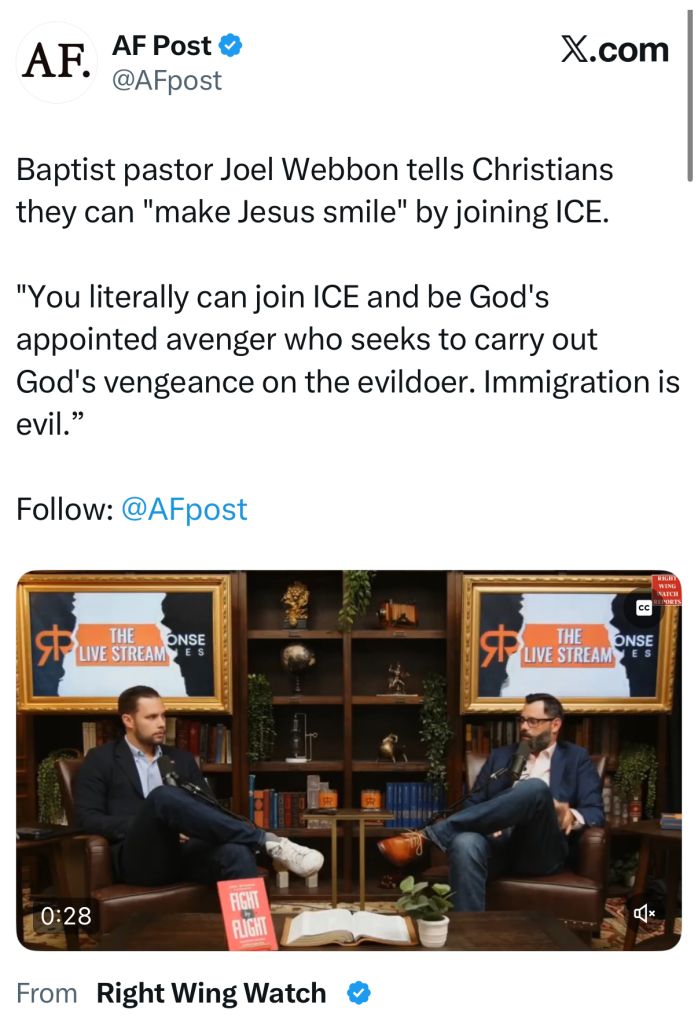The image size is (698, 1024).
Task: Toggle closed captions on the video
Action: [644, 608]
